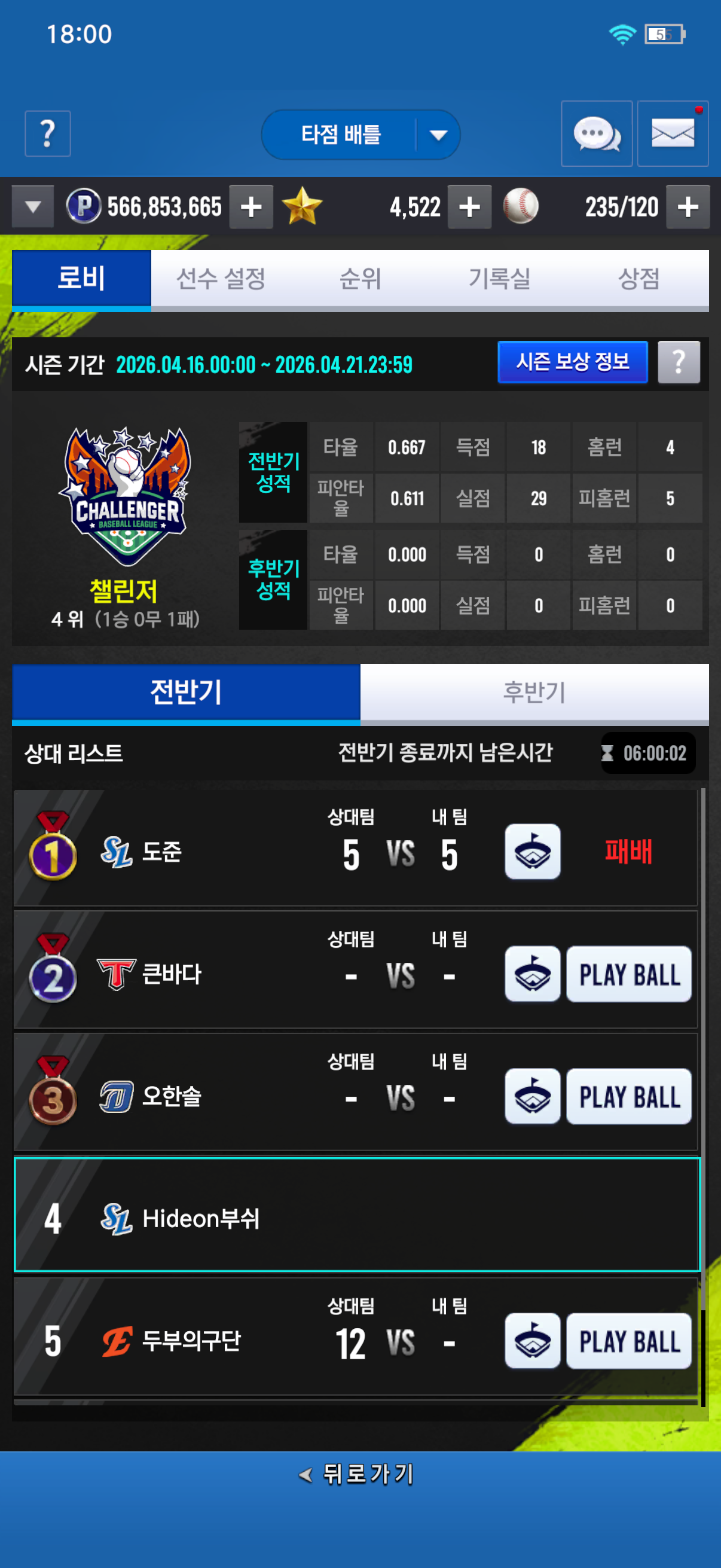Switch to the 후반기 tab
The width and height of the screenshot is (721, 1568).
[534, 692]
